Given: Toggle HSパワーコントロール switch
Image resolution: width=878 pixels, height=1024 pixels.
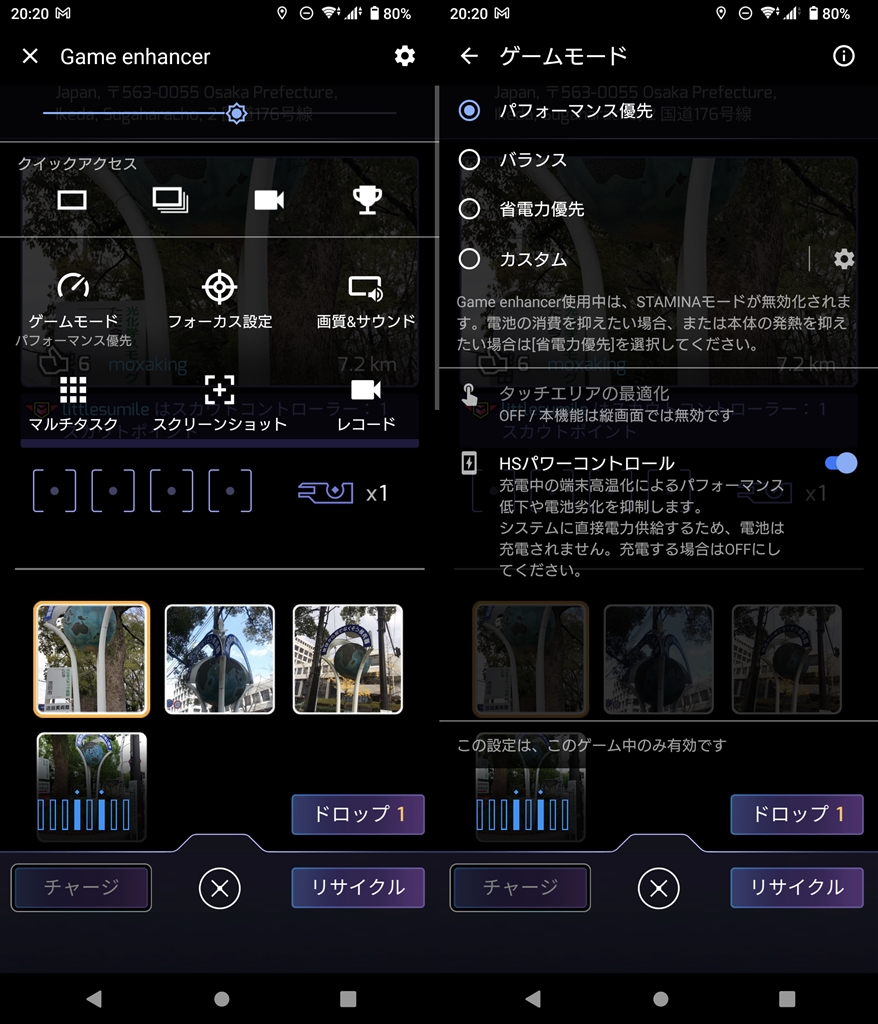Looking at the screenshot, I should coord(840,463).
